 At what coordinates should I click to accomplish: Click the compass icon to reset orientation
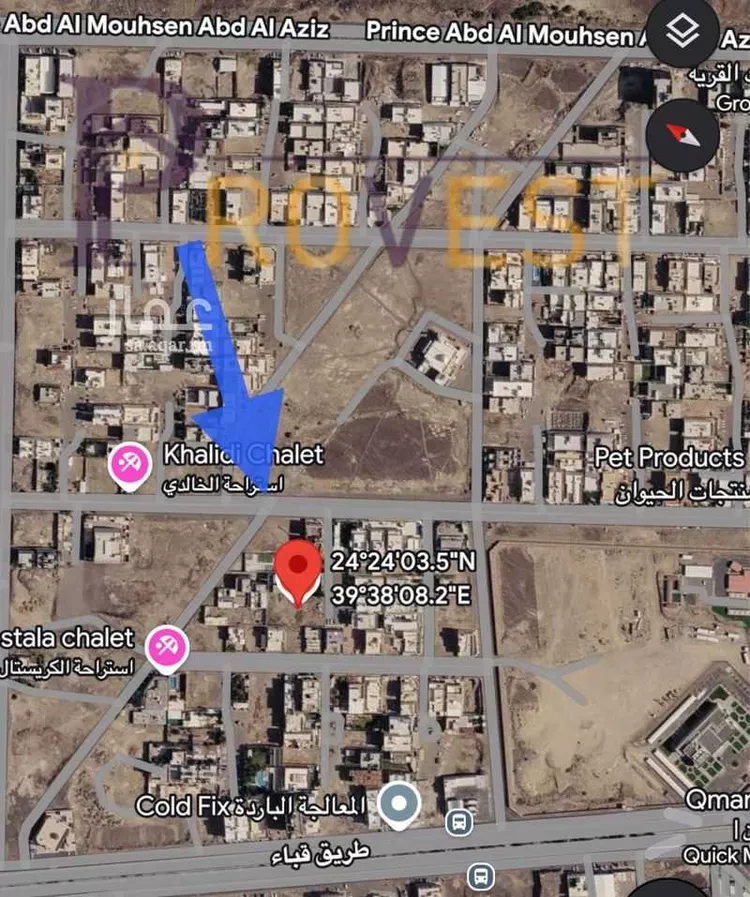683,133
